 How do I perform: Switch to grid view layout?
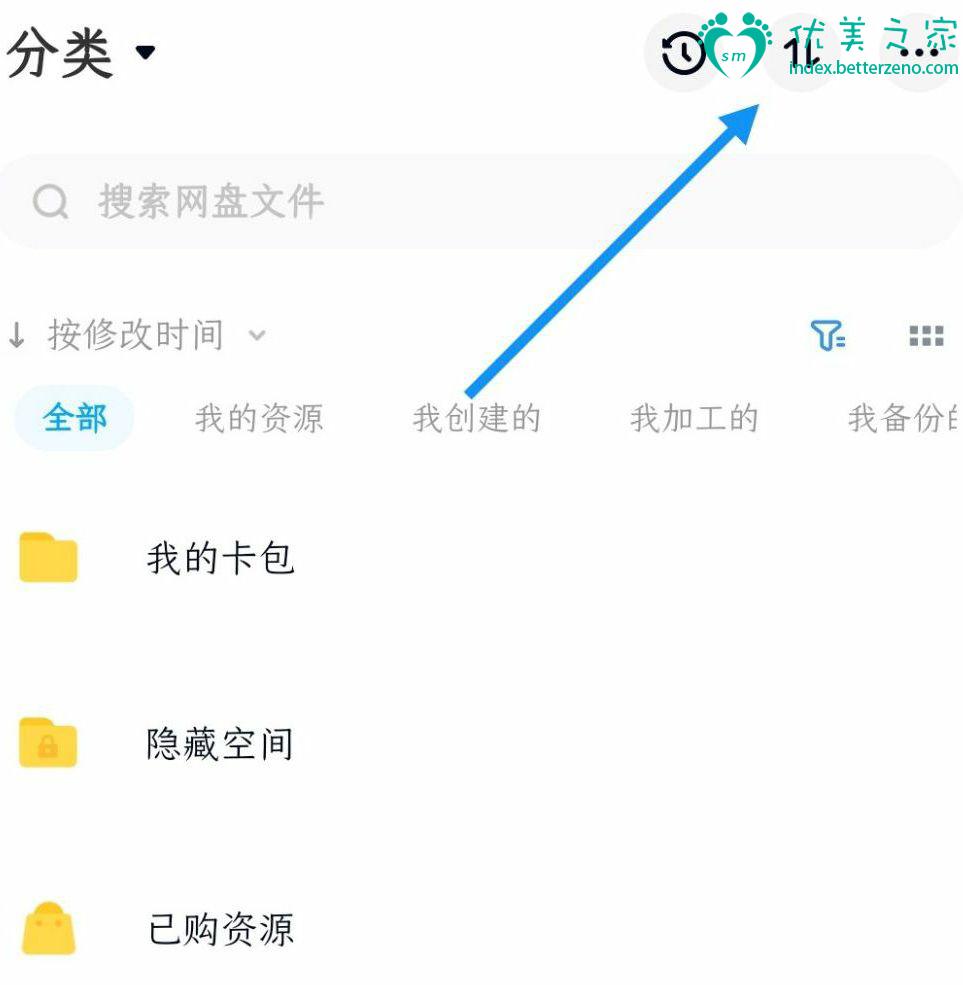pyautogui.click(x=926, y=336)
